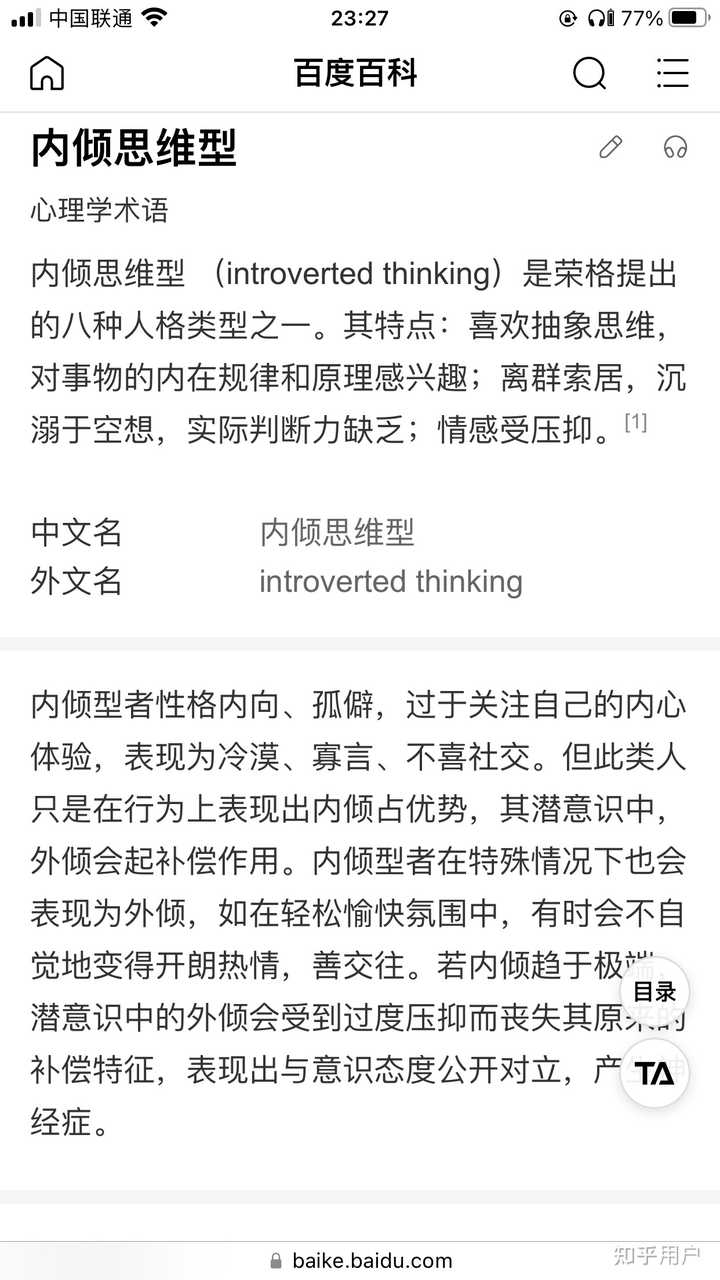Screen dimensions: 720x1280
Task: Open reference link [1] after the summary
Action: point(638,424)
